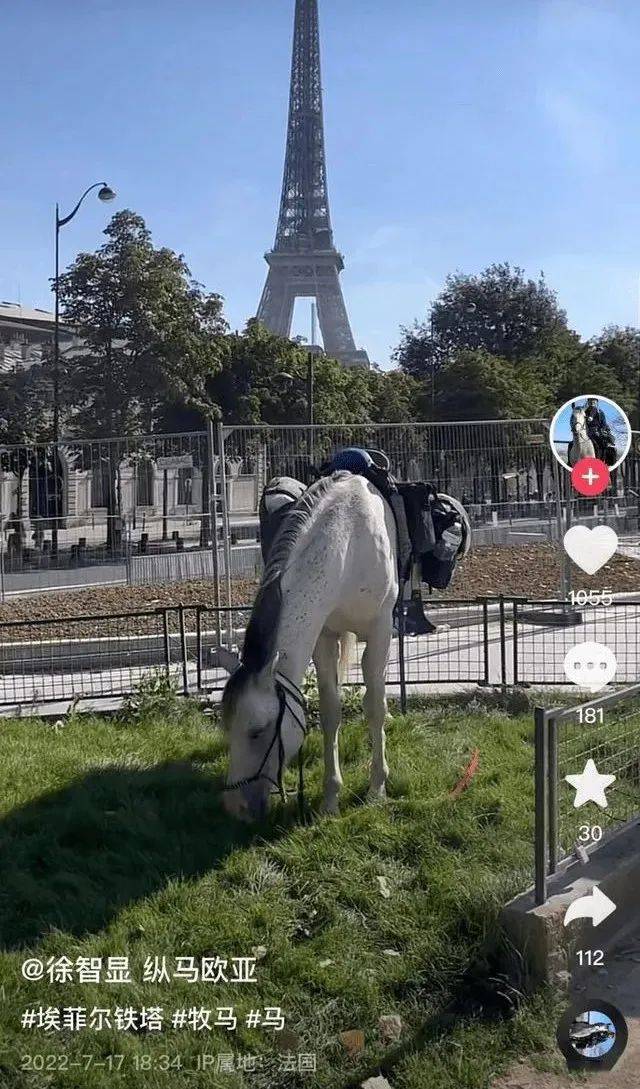This screenshot has height=1089, width=640.
Task: Open the comments on this video
Action: [590, 666]
